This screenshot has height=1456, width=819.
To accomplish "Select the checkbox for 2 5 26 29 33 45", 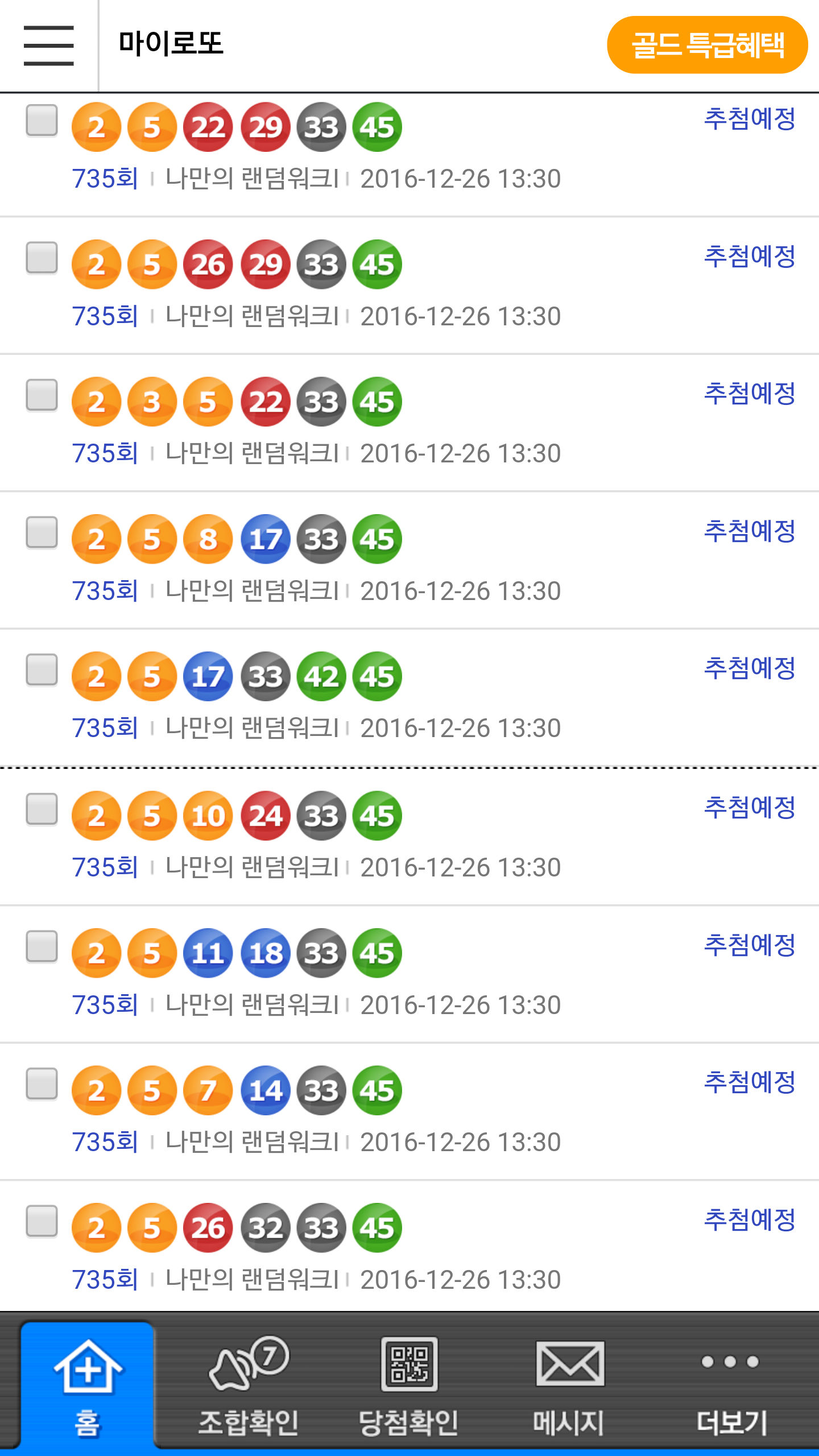I will click(42, 258).
